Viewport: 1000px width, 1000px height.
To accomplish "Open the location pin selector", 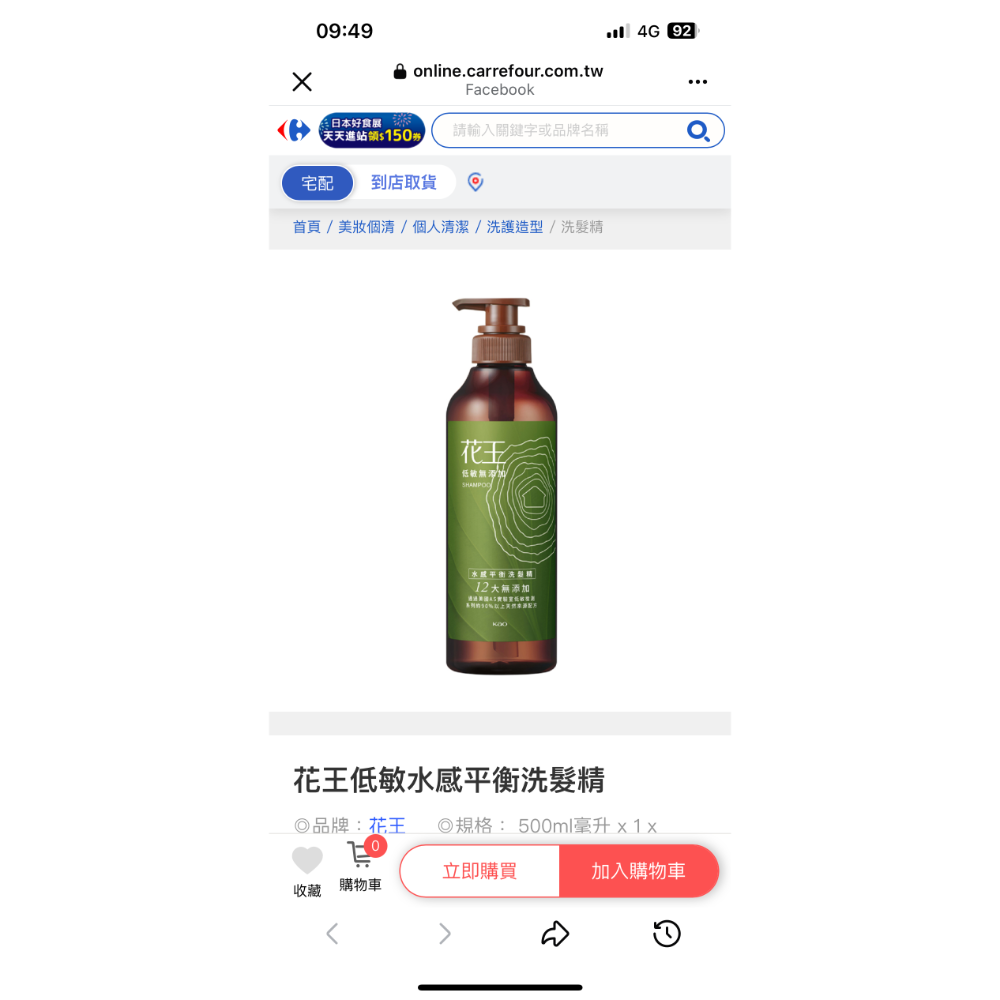I will (476, 182).
